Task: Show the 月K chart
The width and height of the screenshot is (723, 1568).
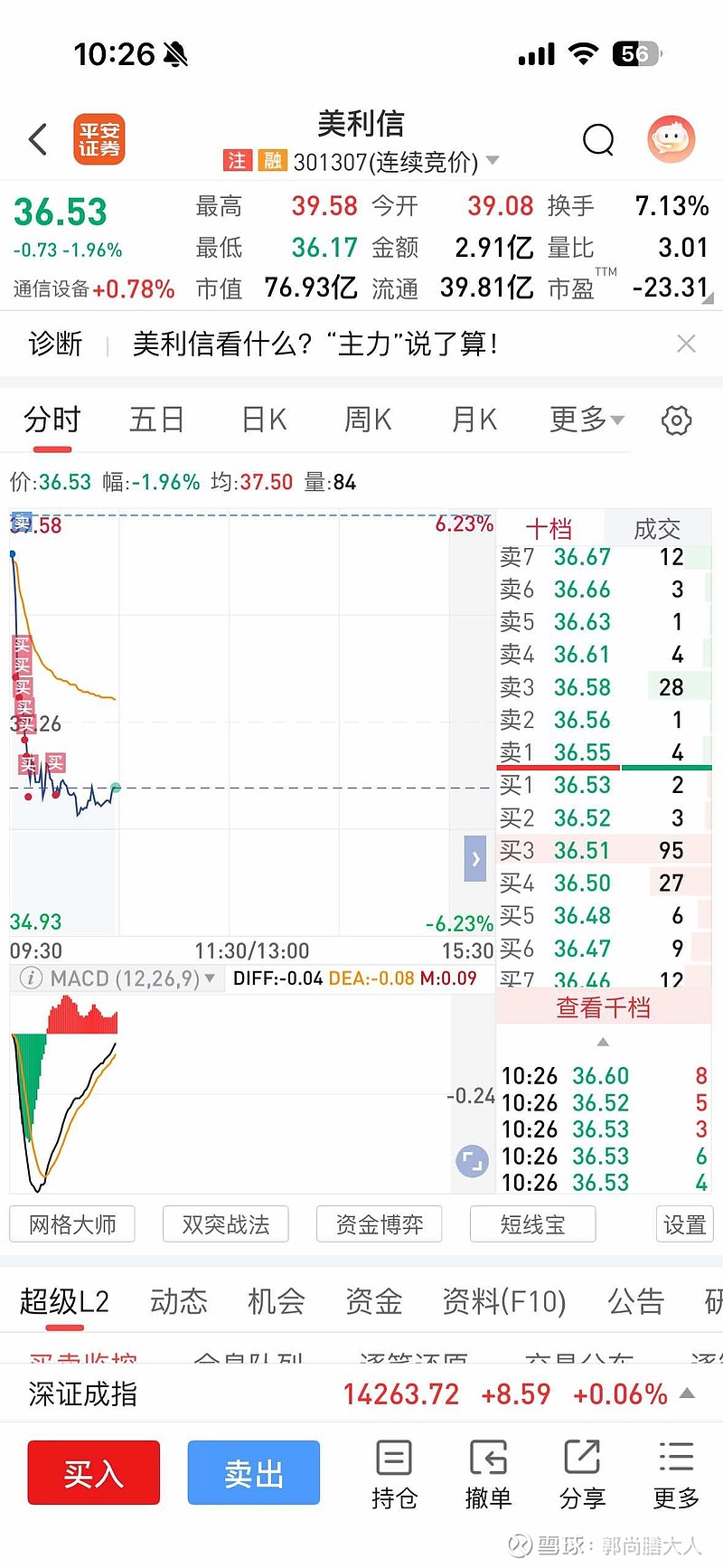Action: pyautogui.click(x=474, y=420)
